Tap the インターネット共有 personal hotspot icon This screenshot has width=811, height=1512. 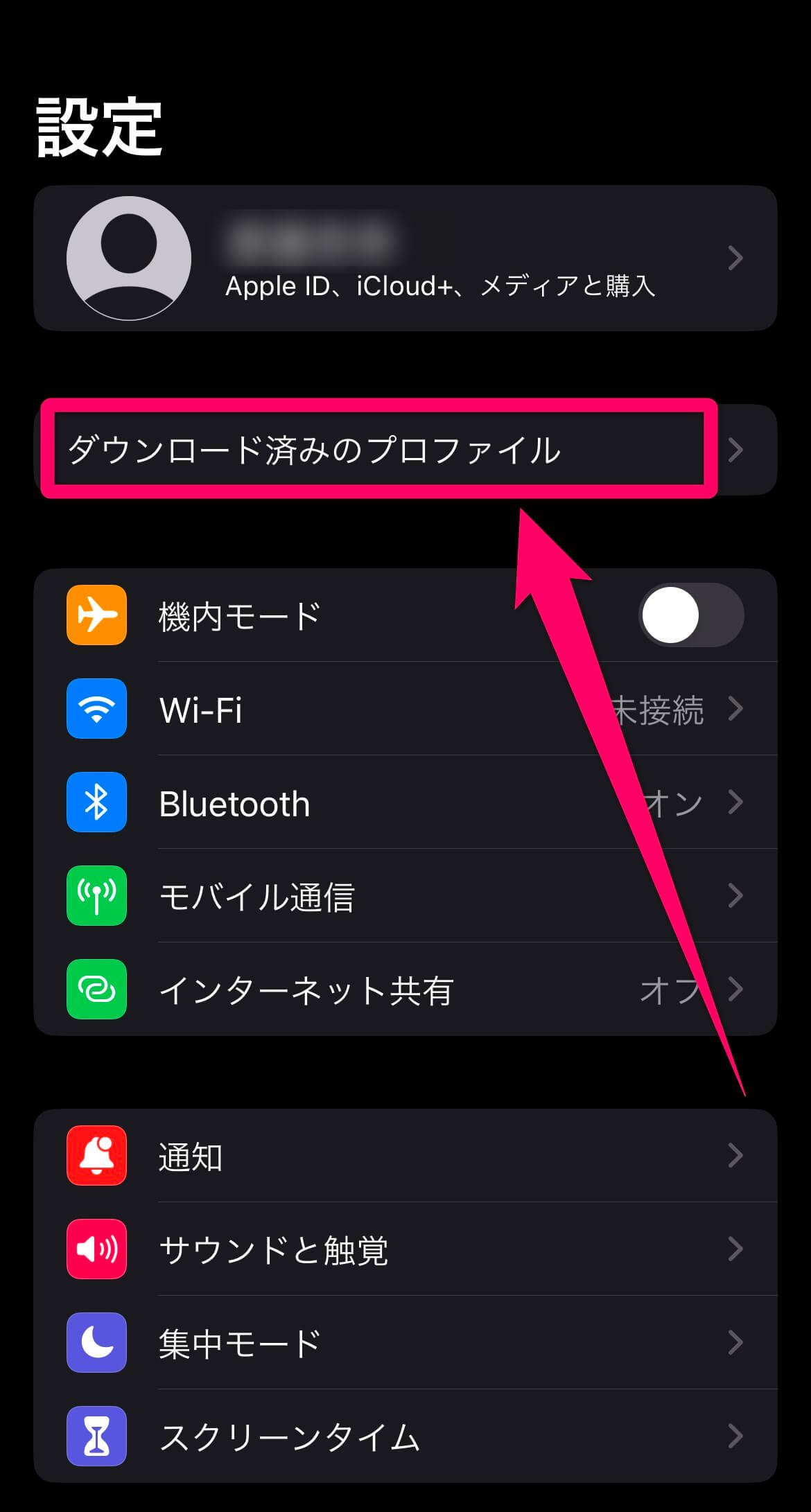click(x=96, y=990)
